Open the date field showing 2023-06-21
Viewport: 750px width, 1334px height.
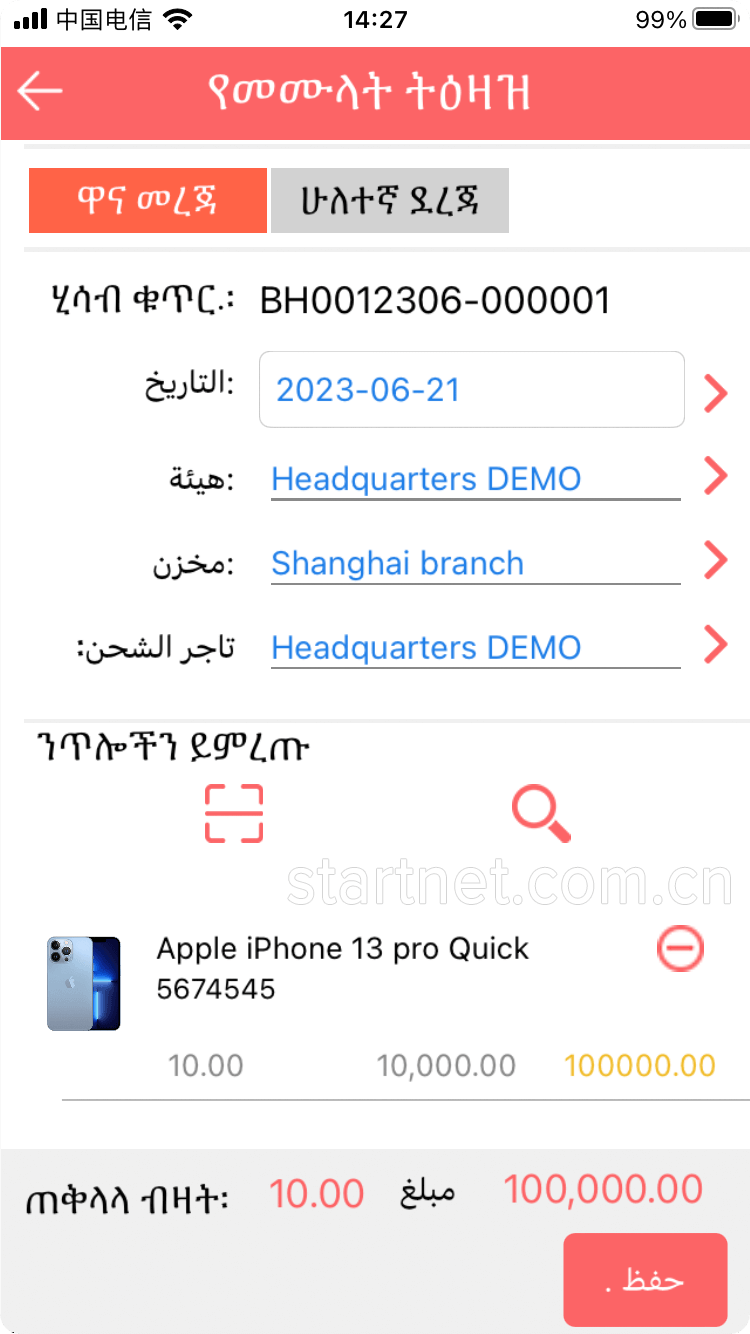click(472, 389)
